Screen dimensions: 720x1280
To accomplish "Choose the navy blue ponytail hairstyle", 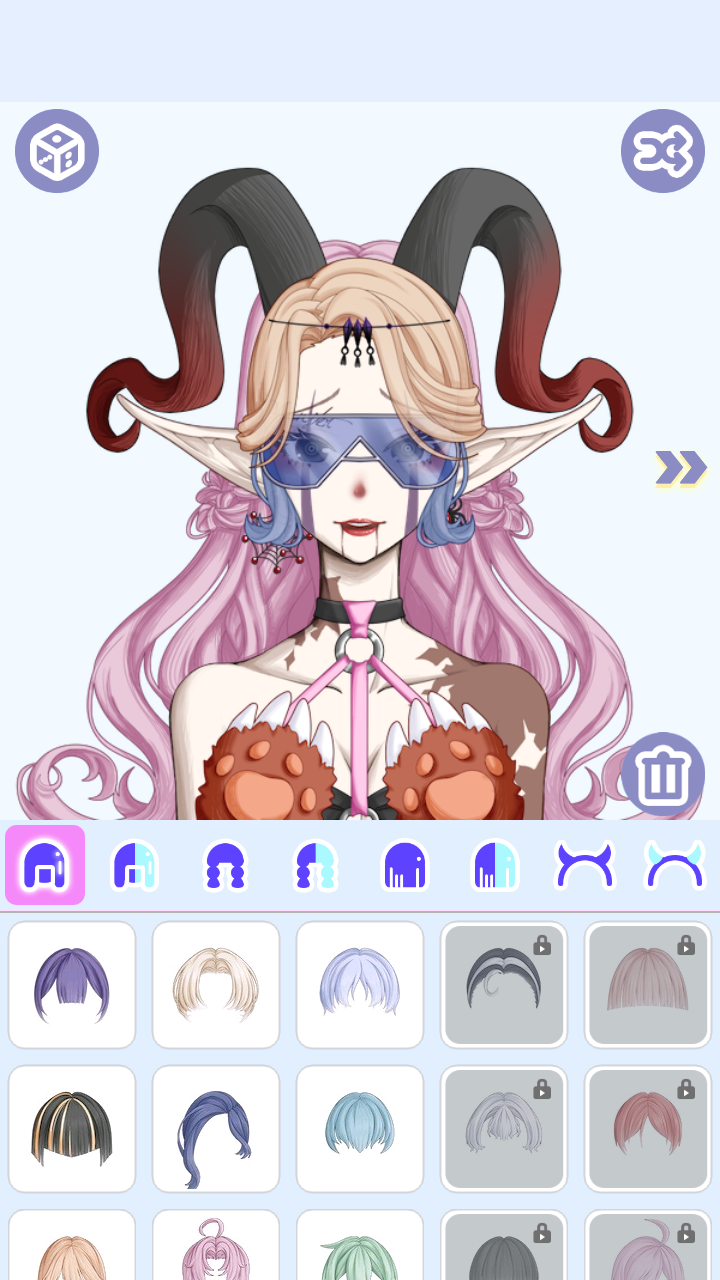I will tap(216, 1129).
